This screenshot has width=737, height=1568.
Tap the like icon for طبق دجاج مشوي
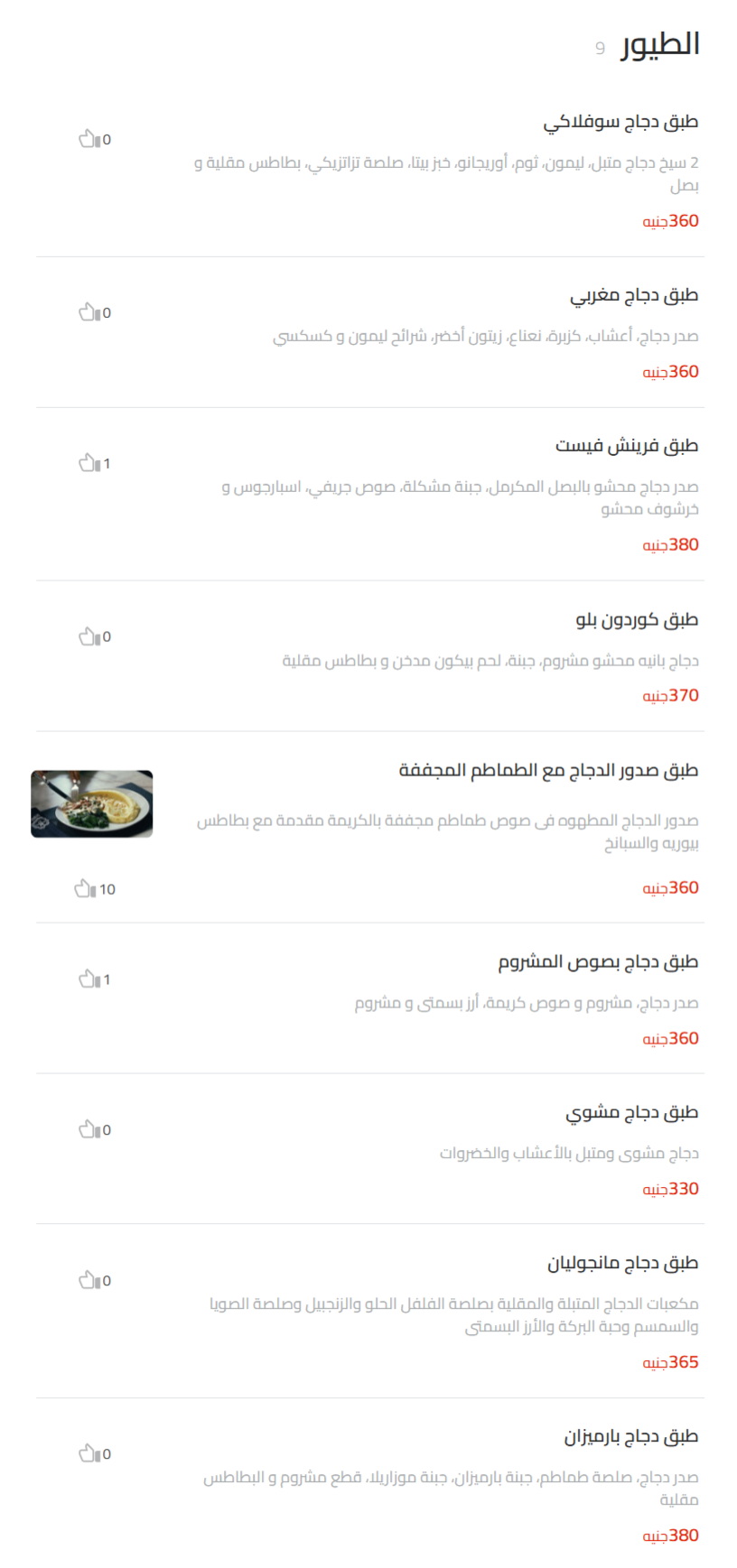(89, 1127)
